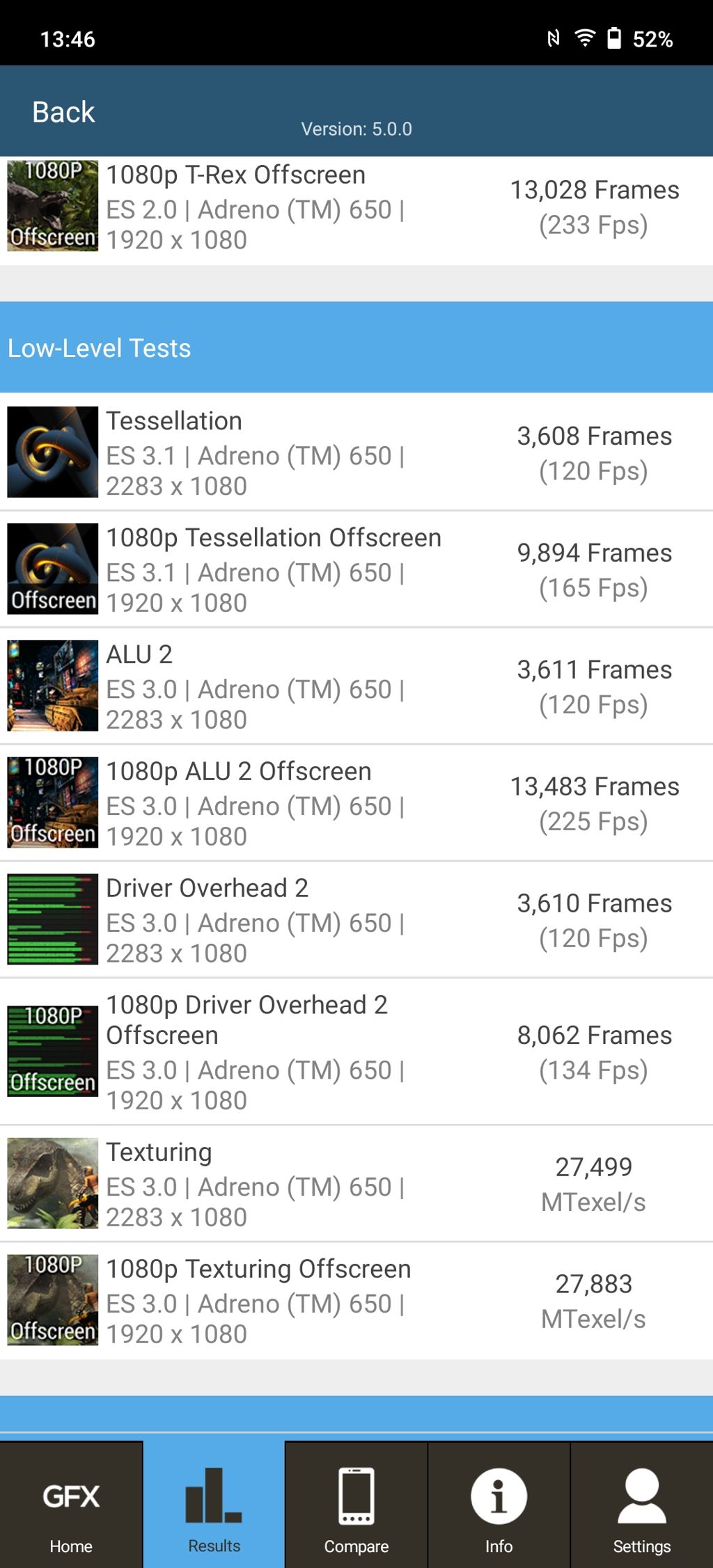Go back using the Back button
The width and height of the screenshot is (713, 1568).
(x=63, y=112)
